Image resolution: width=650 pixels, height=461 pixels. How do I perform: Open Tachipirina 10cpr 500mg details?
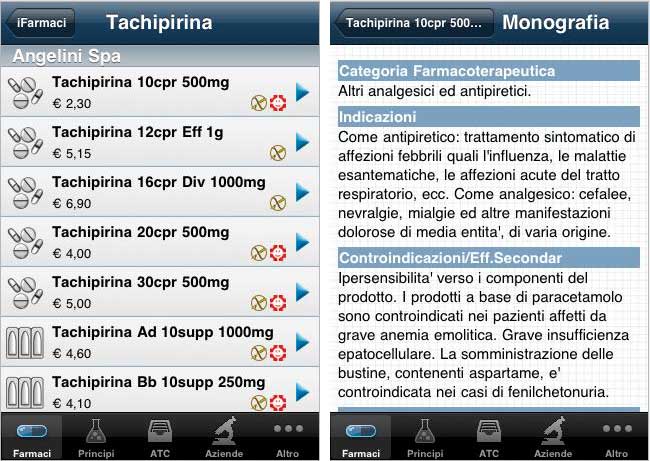[x=160, y=92]
